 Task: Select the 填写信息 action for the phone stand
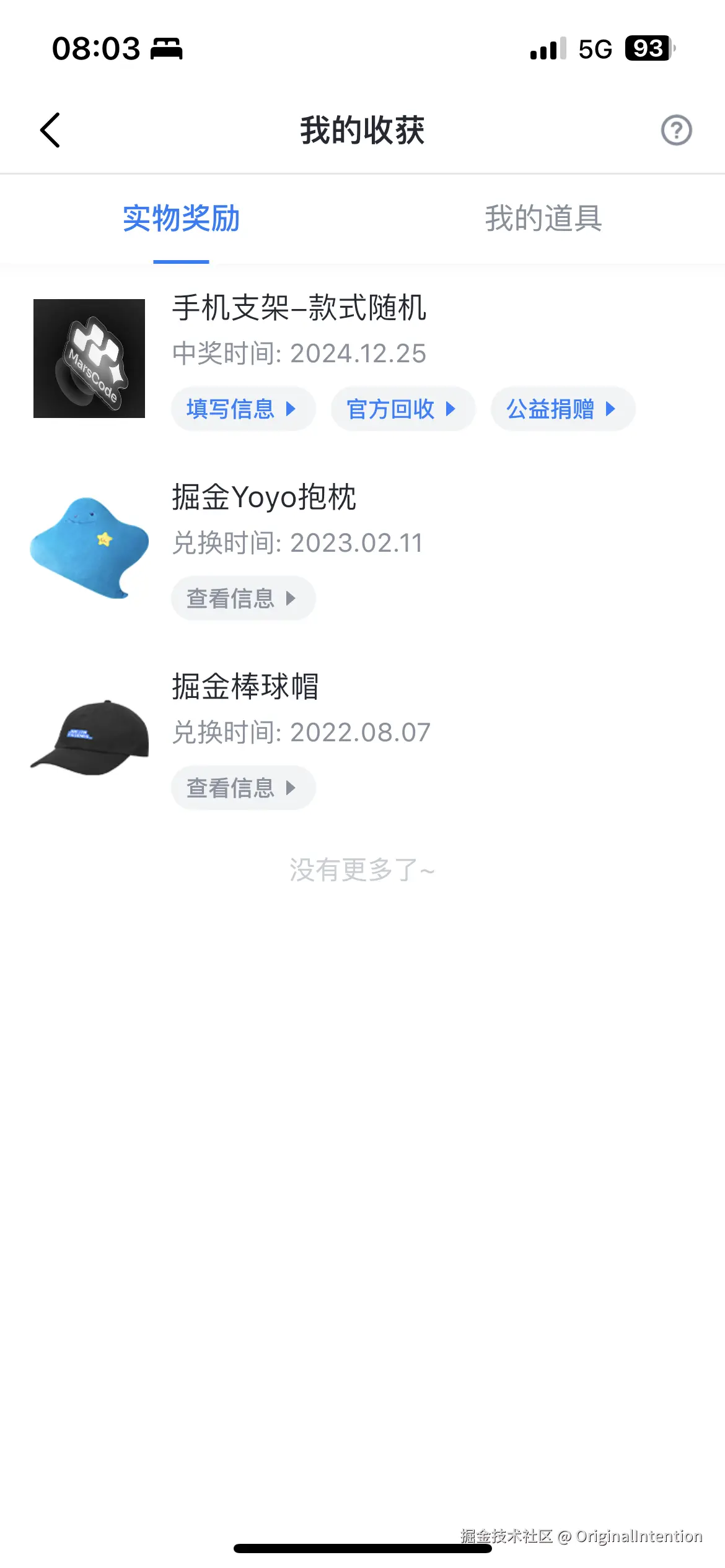(x=243, y=409)
